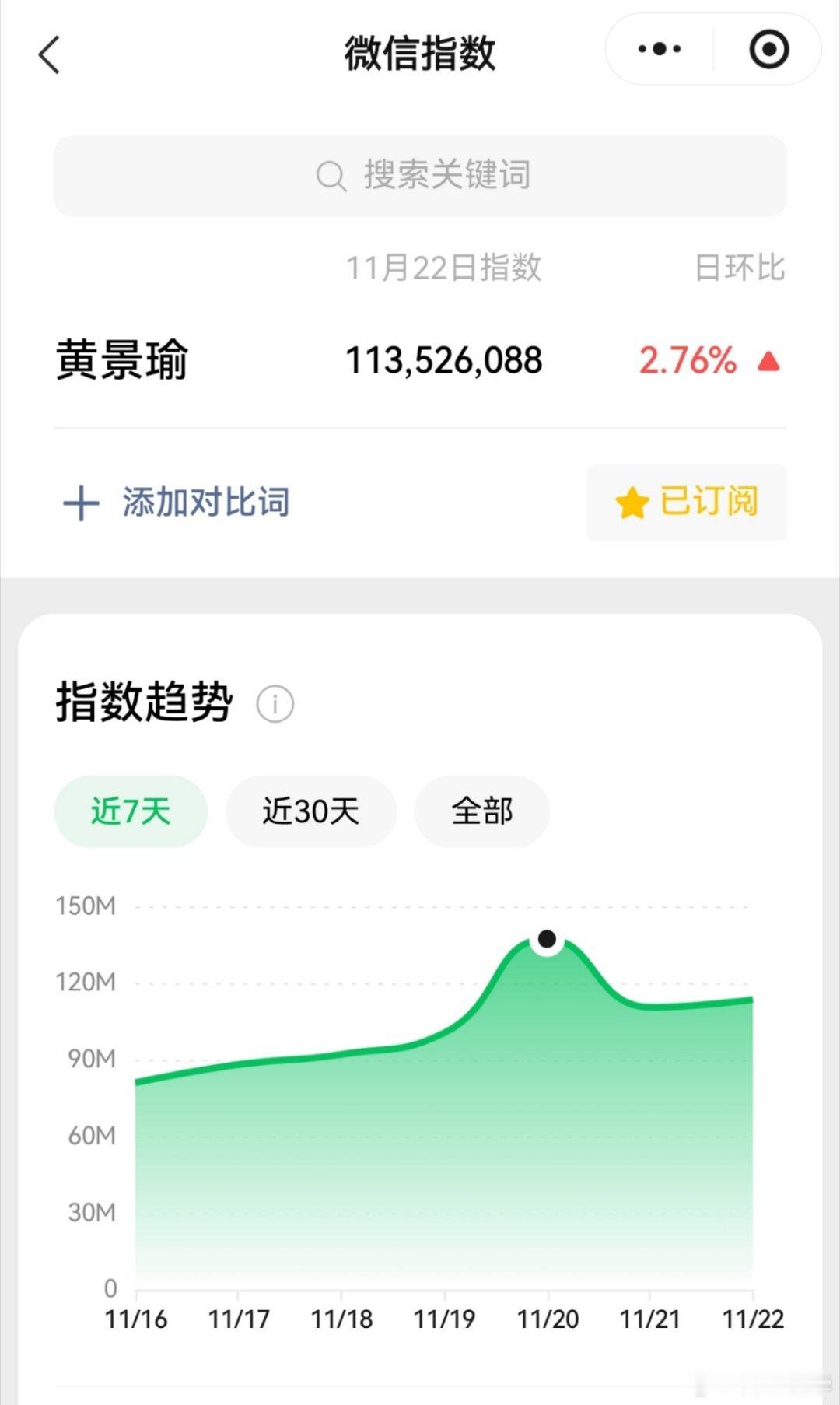Image resolution: width=840 pixels, height=1405 pixels.
Task: Tap the 11/22 date label on chart
Action: pos(751,1319)
